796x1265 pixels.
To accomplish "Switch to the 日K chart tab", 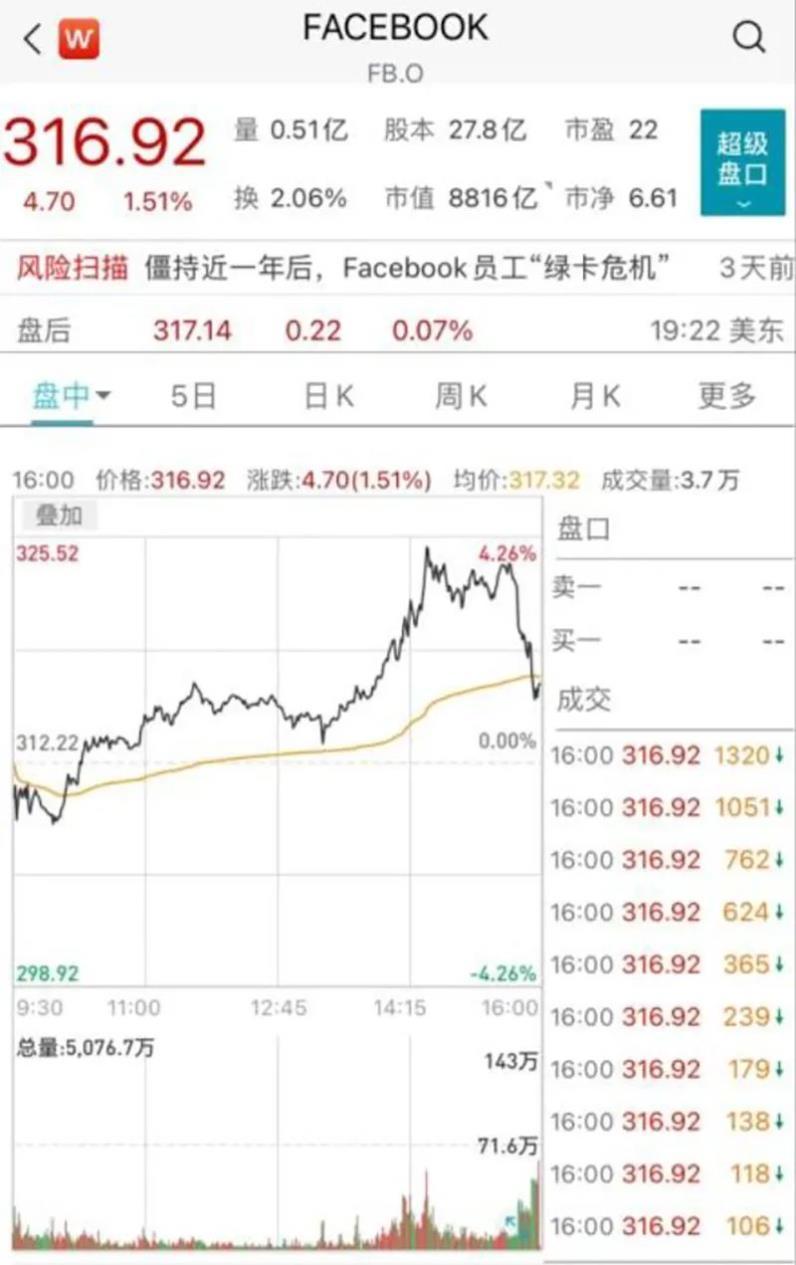I will (329, 396).
